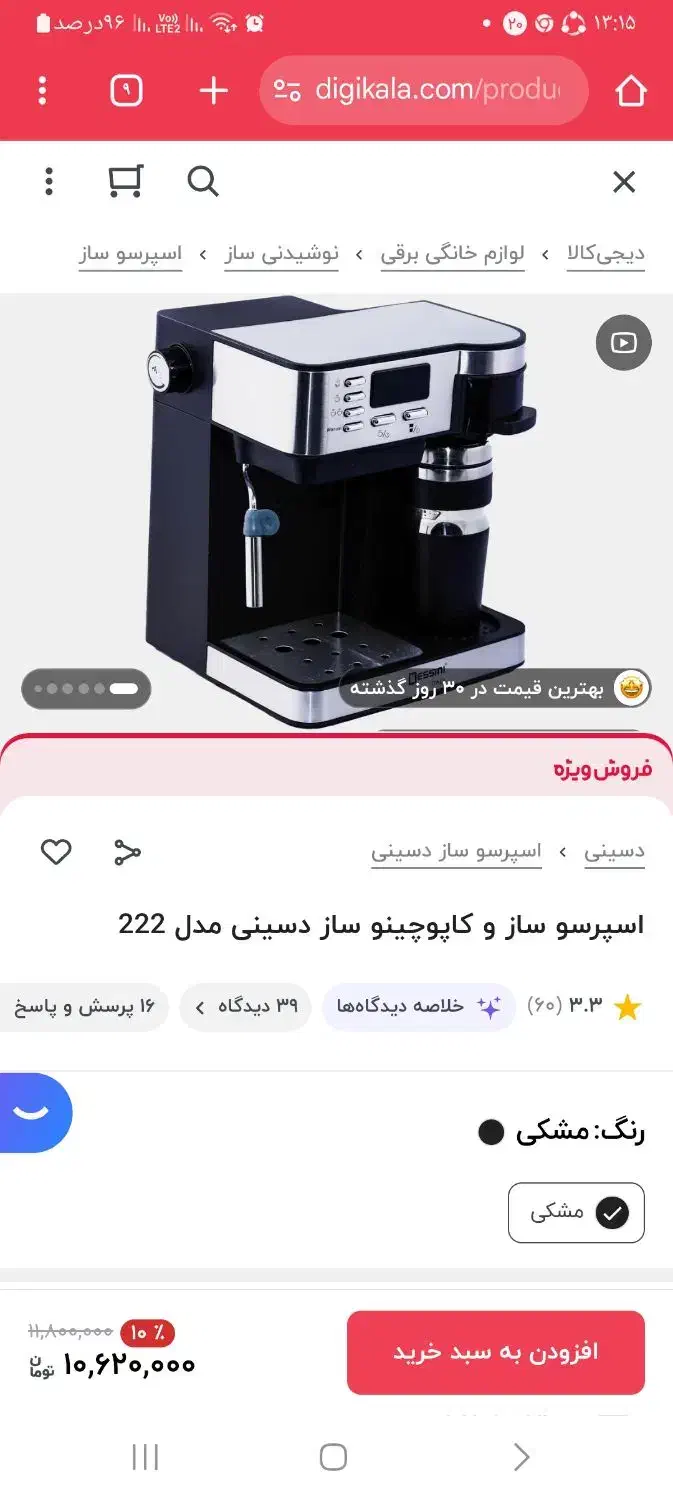Share this espresso maker product
Screen dimensions: 673x1500
tap(127, 852)
